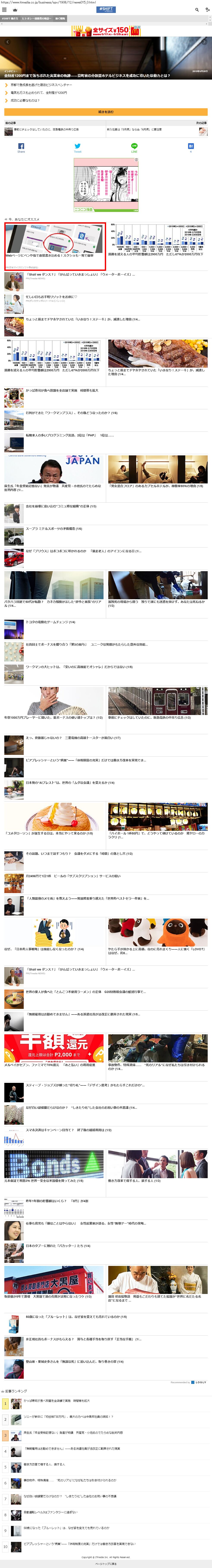
Task: Open the Hatena bookmark share icon
Action: point(191,147)
